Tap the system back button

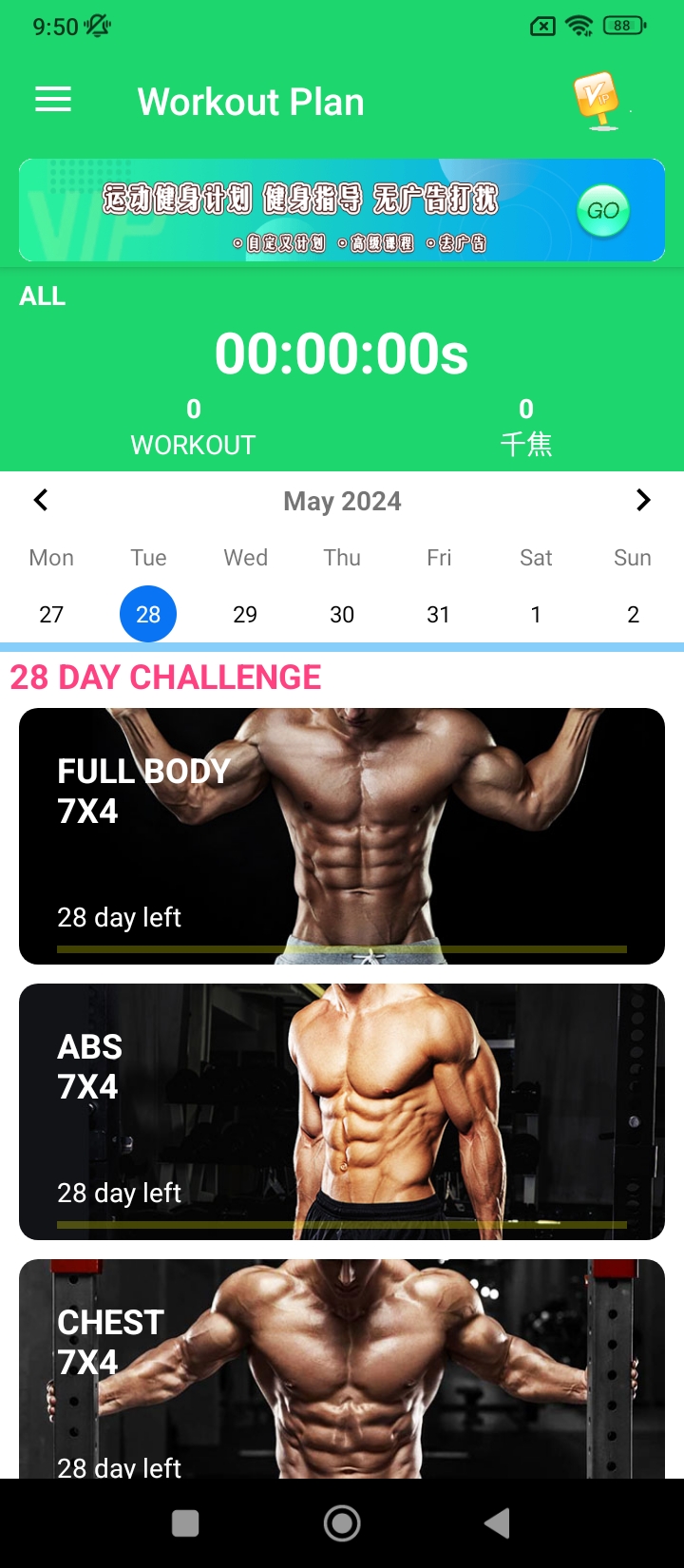(x=497, y=1523)
